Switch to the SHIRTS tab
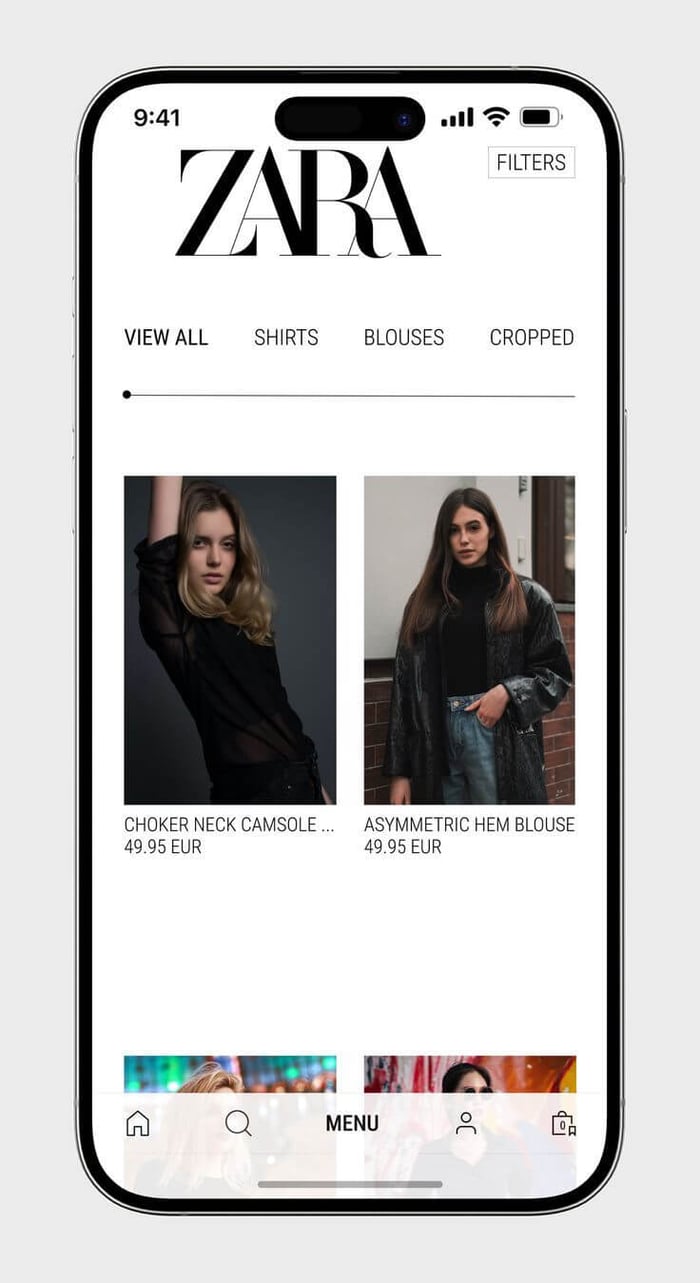 click(286, 337)
